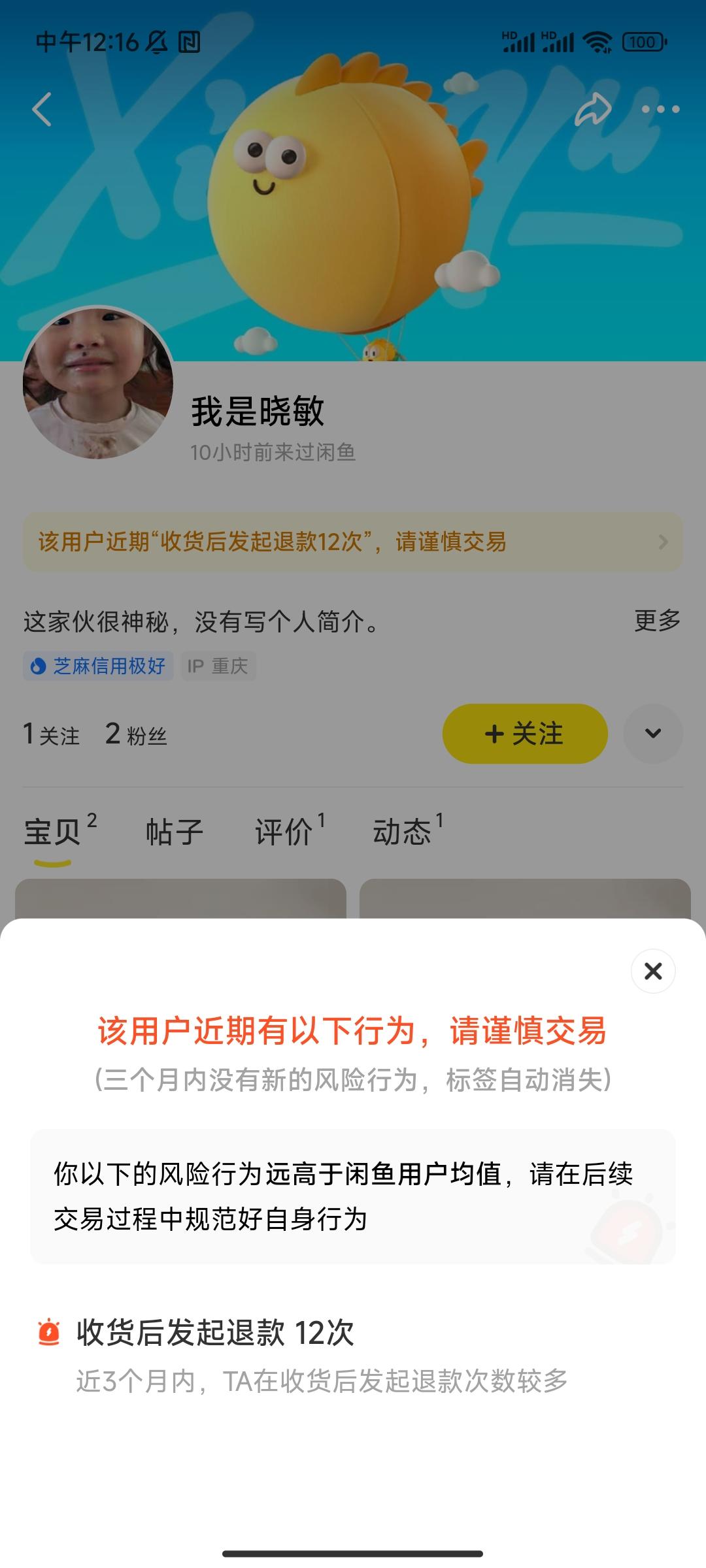The height and width of the screenshot is (1568, 706).
Task: Tap the 芝麻信用极好 badge
Action: (99, 666)
